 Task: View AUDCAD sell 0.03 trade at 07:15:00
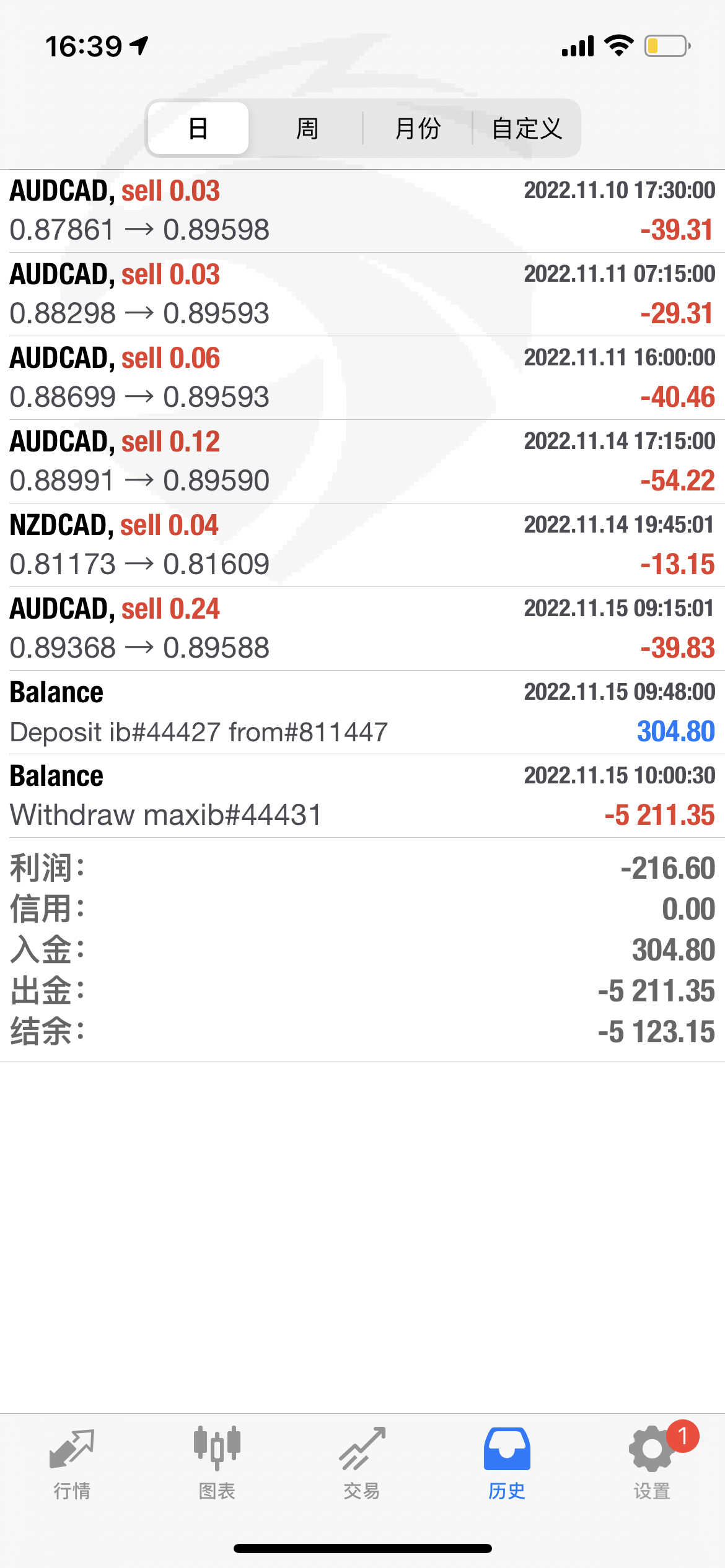point(362,294)
